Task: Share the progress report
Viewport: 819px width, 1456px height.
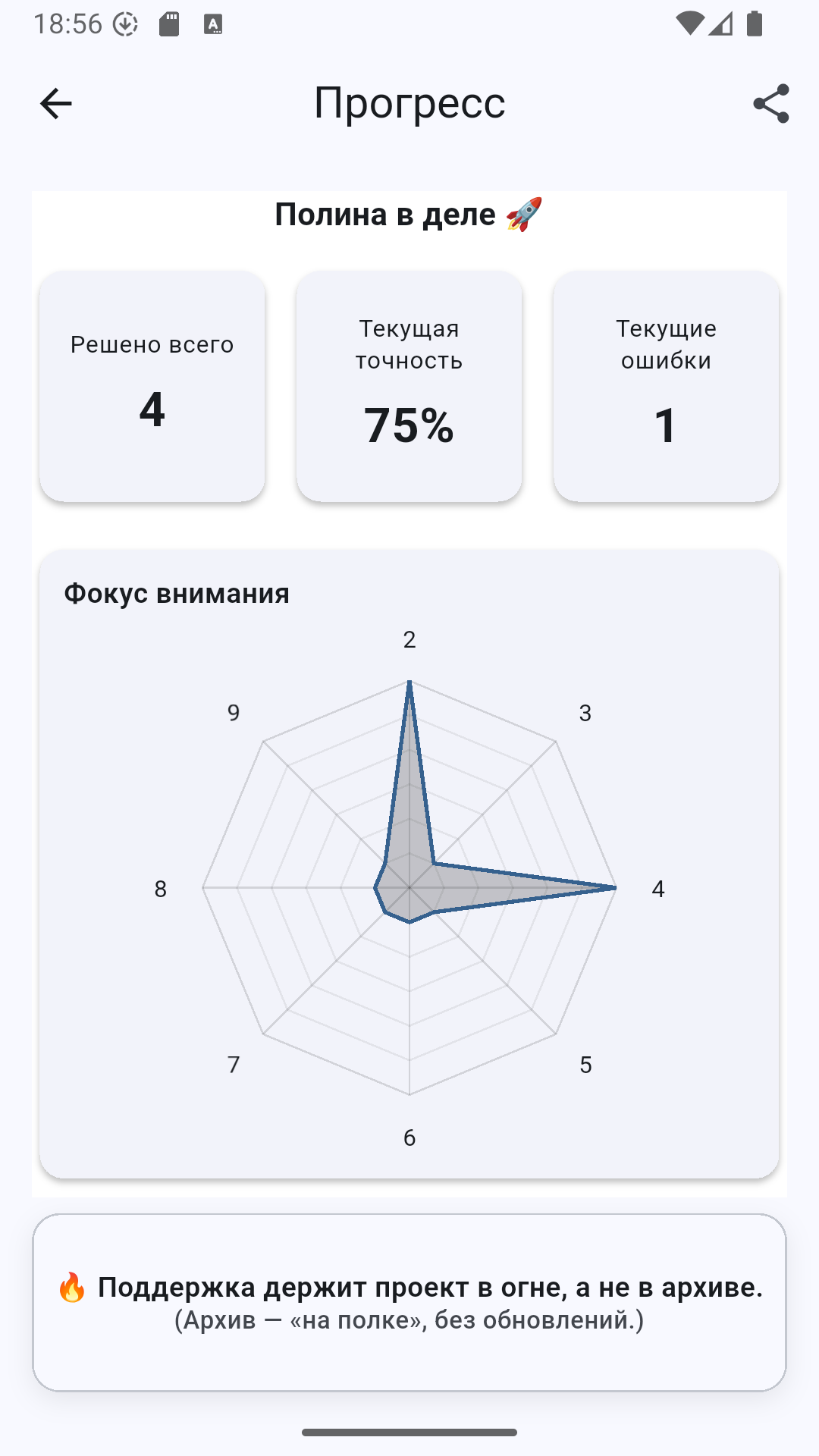Action: [770, 104]
